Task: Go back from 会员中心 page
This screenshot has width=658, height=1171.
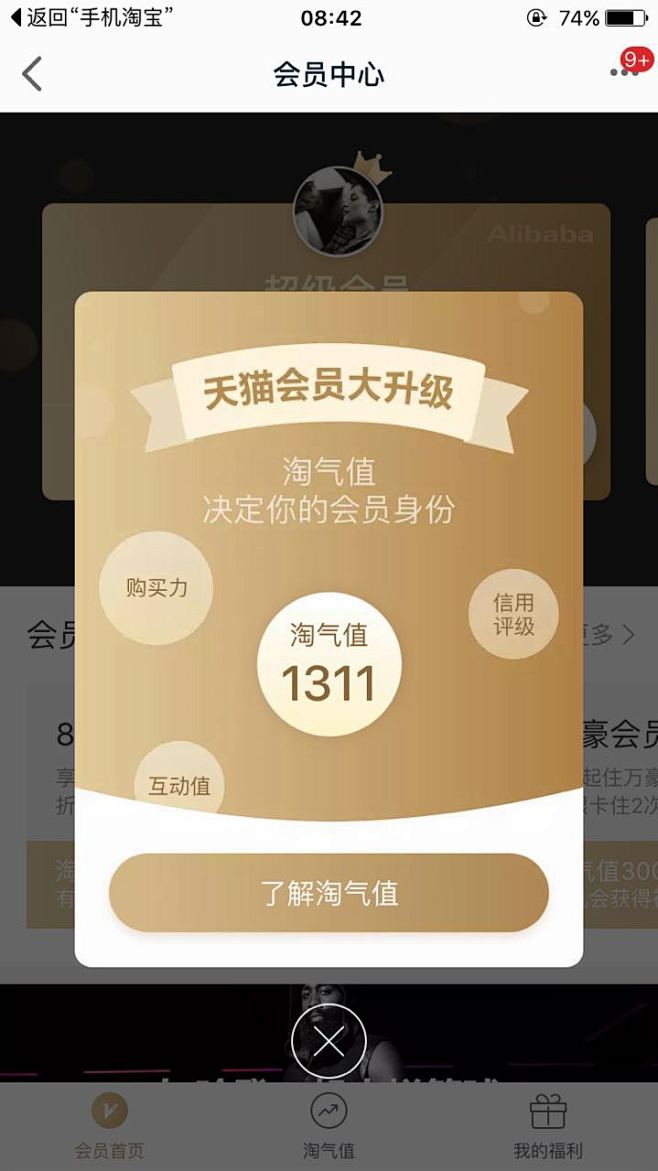Action: [x=33, y=74]
